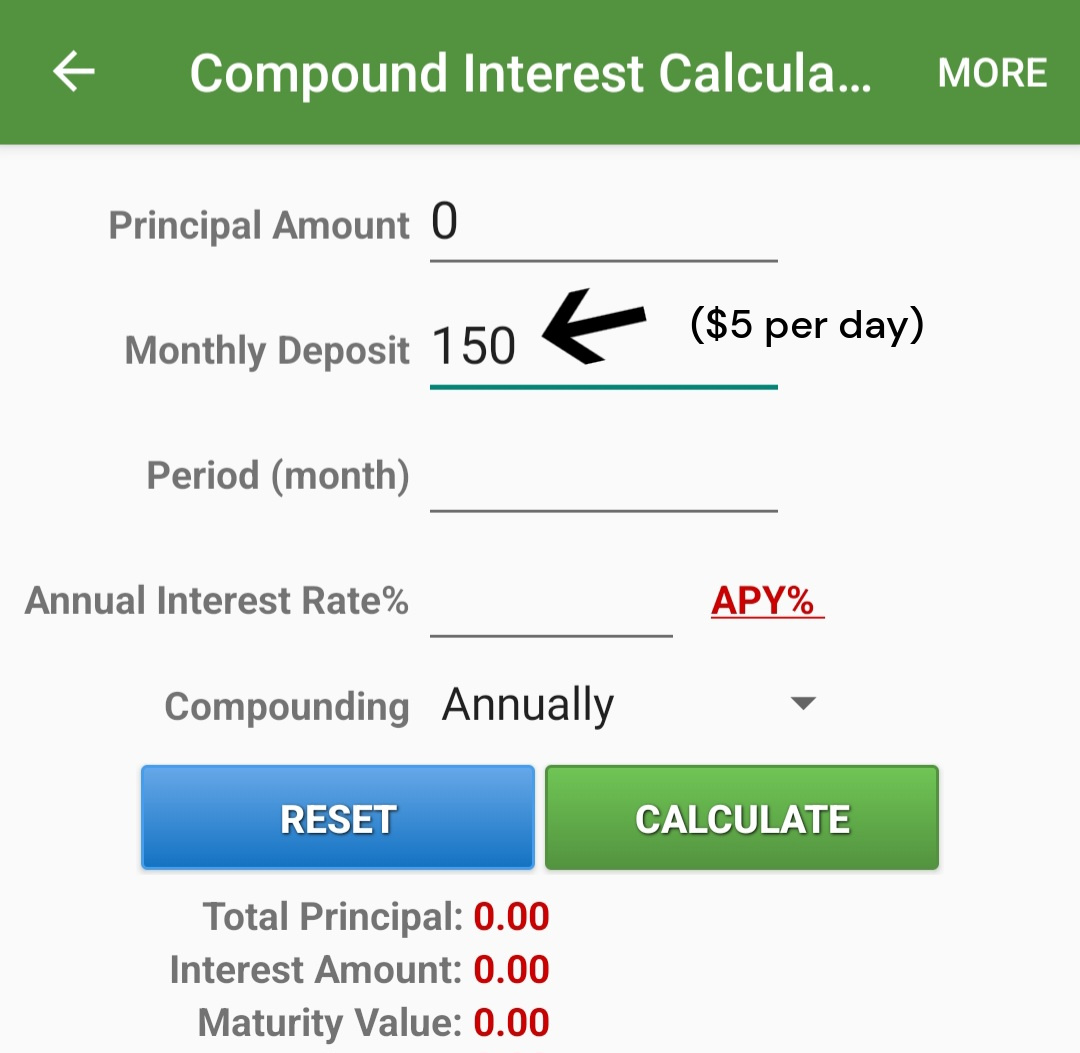Enter the Annual Interest Rate field

551,602
